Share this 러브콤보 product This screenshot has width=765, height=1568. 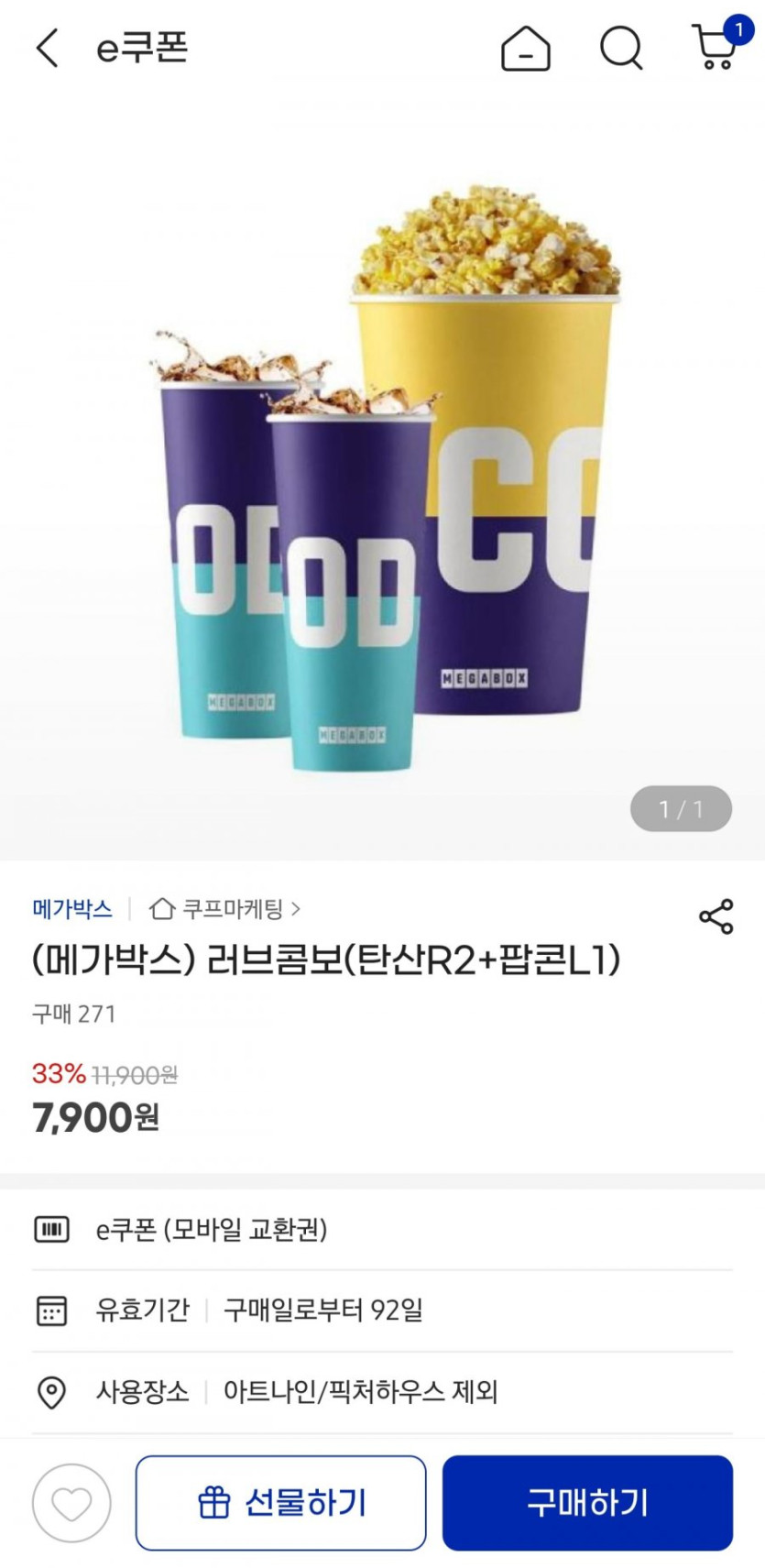pyautogui.click(x=716, y=916)
